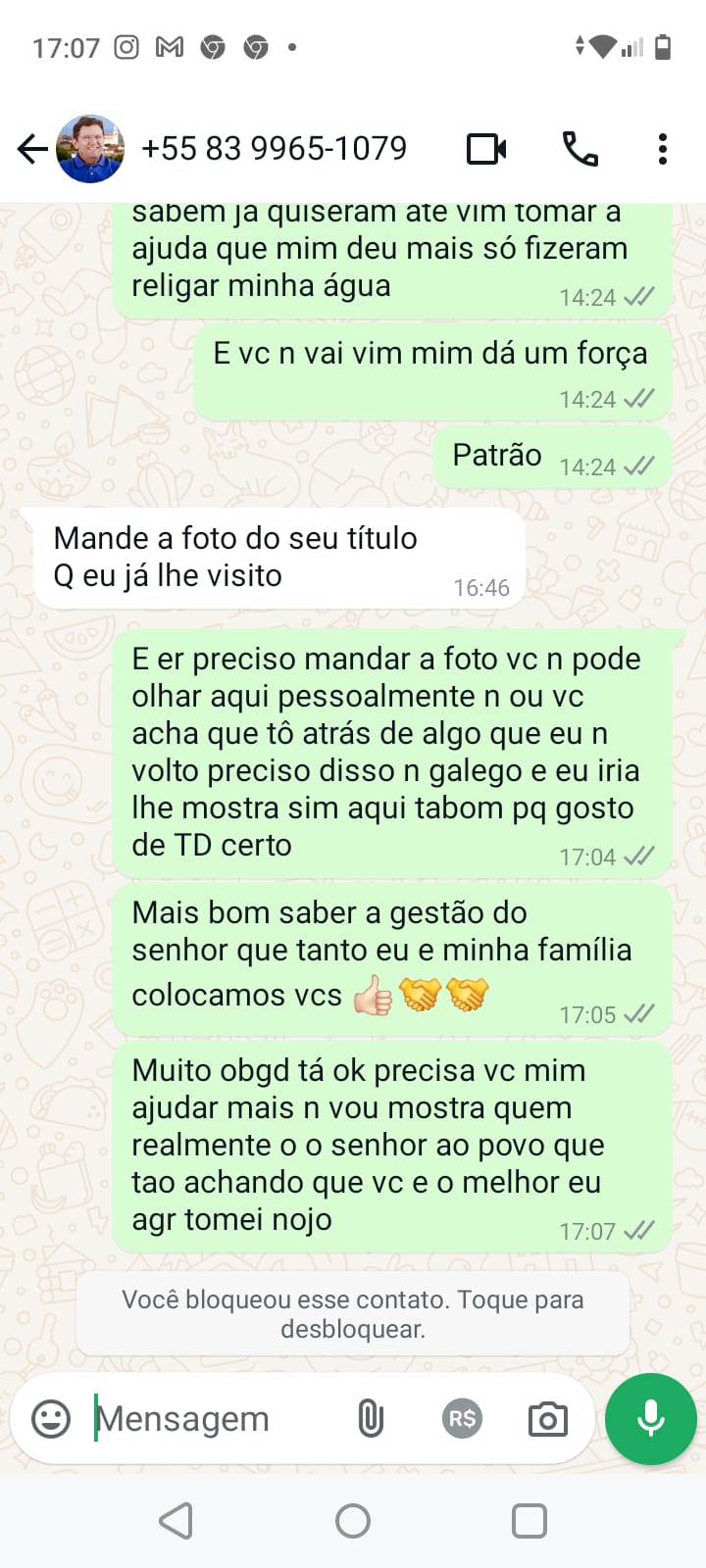Open the contact's profile picture

tap(90, 149)
